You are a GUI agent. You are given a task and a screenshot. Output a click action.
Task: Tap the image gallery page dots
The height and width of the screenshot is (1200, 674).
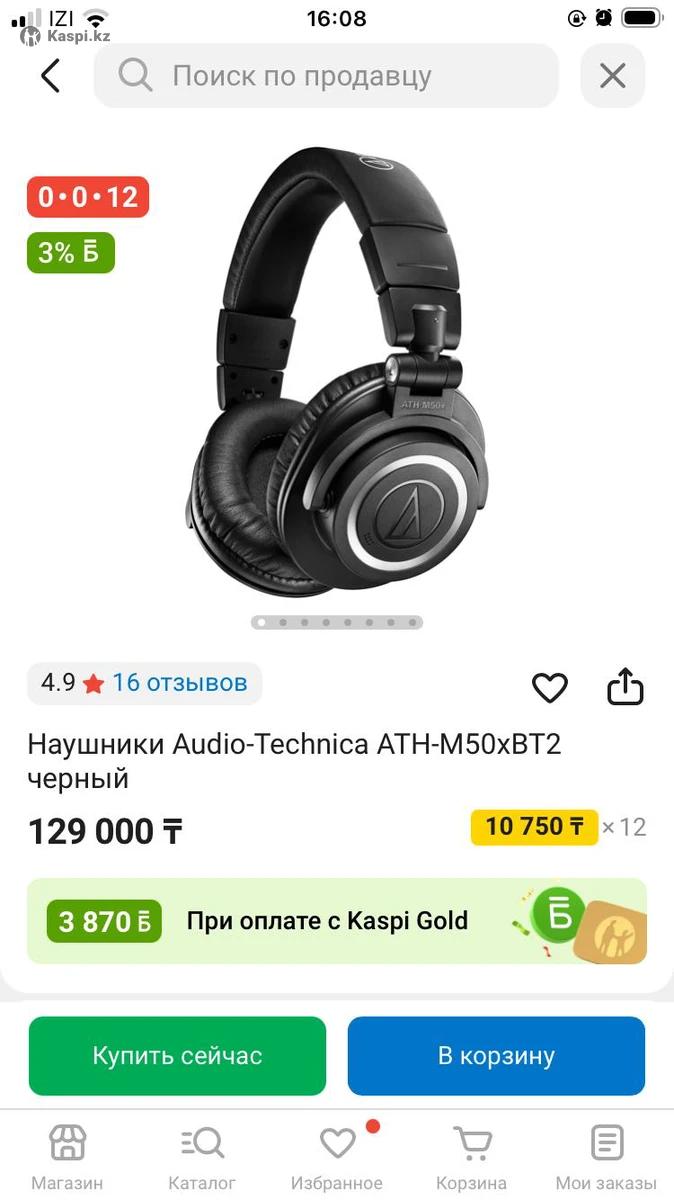337,622
